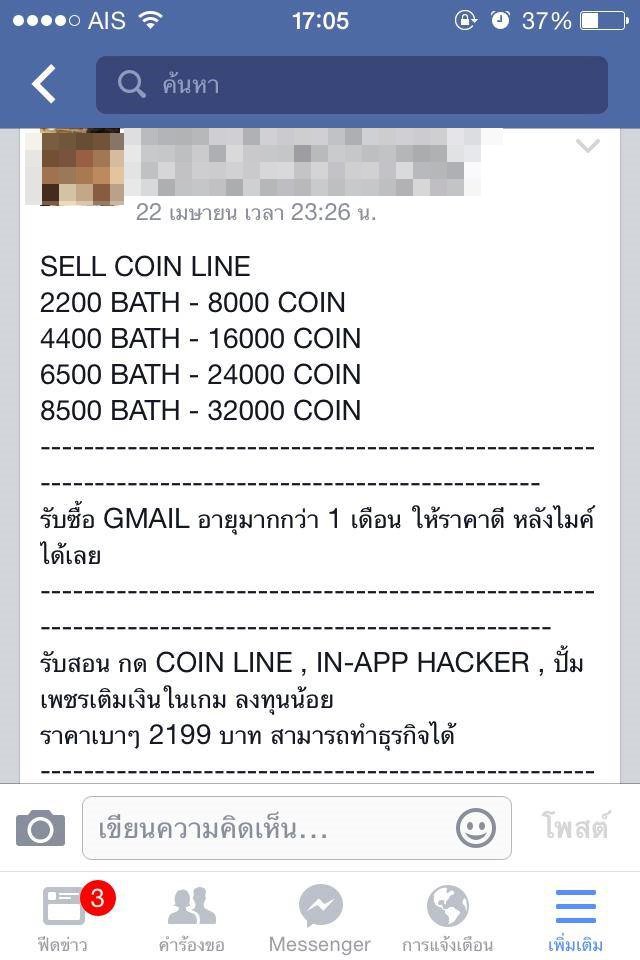Image resolution: width=640 pixels, height=960 pixels.
Task: Tap the เขียนความคิดเห็น comment field
Action: click(x=270, y=828)
